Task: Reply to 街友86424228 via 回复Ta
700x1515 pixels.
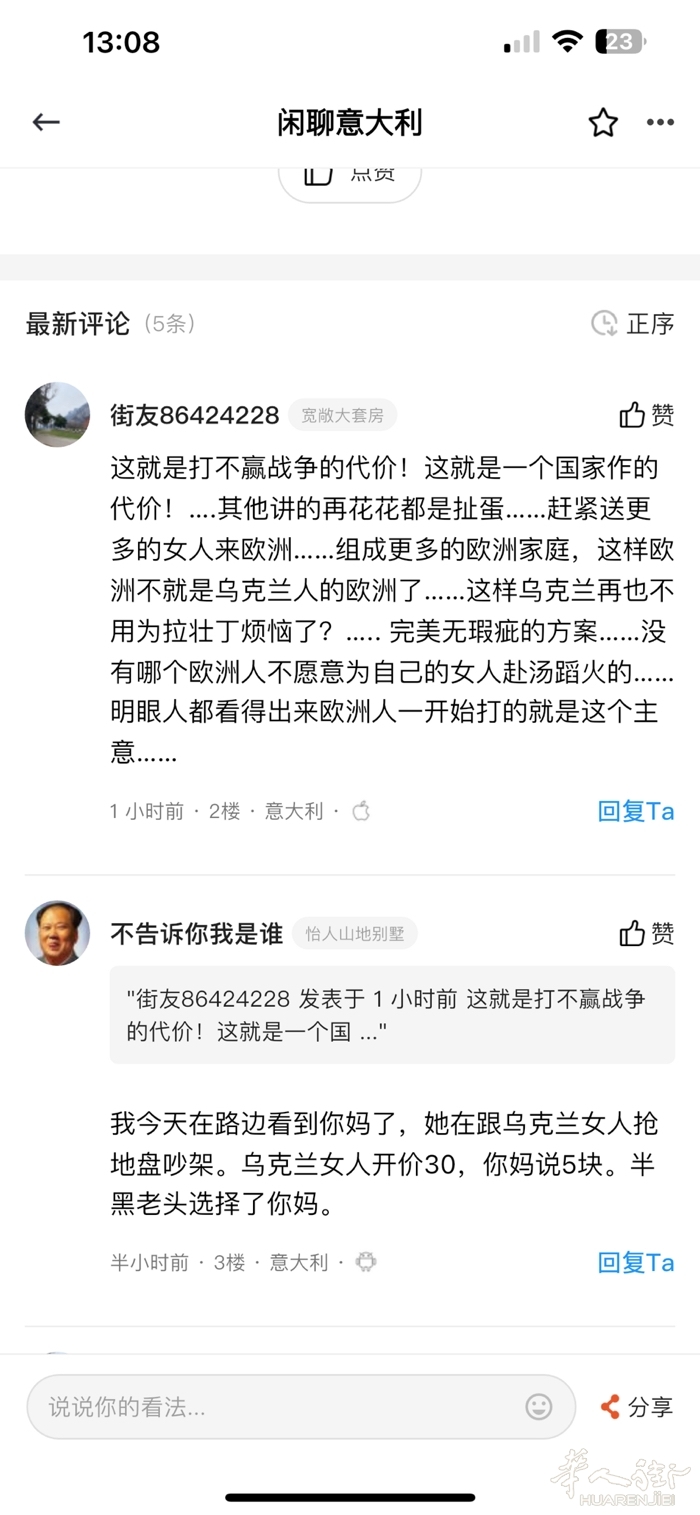Action: click(636, 811)
